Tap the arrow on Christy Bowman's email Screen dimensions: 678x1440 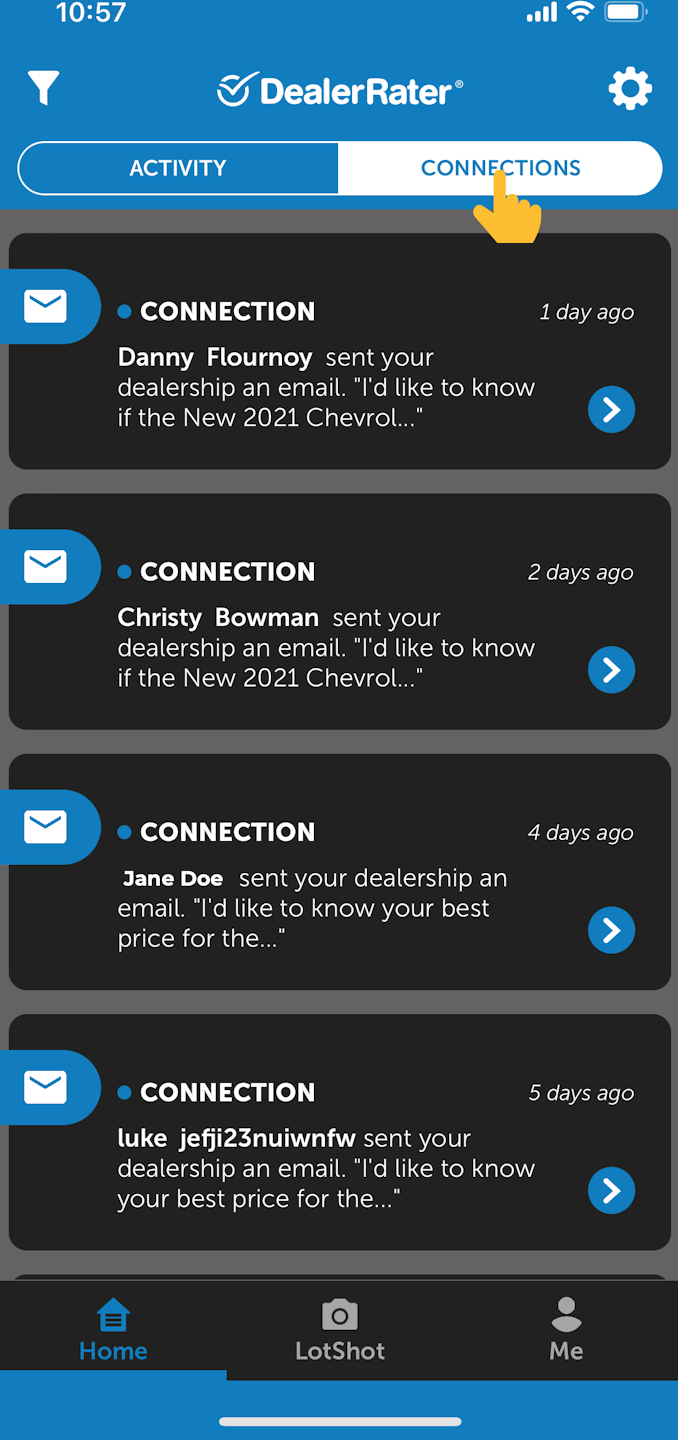611,670
